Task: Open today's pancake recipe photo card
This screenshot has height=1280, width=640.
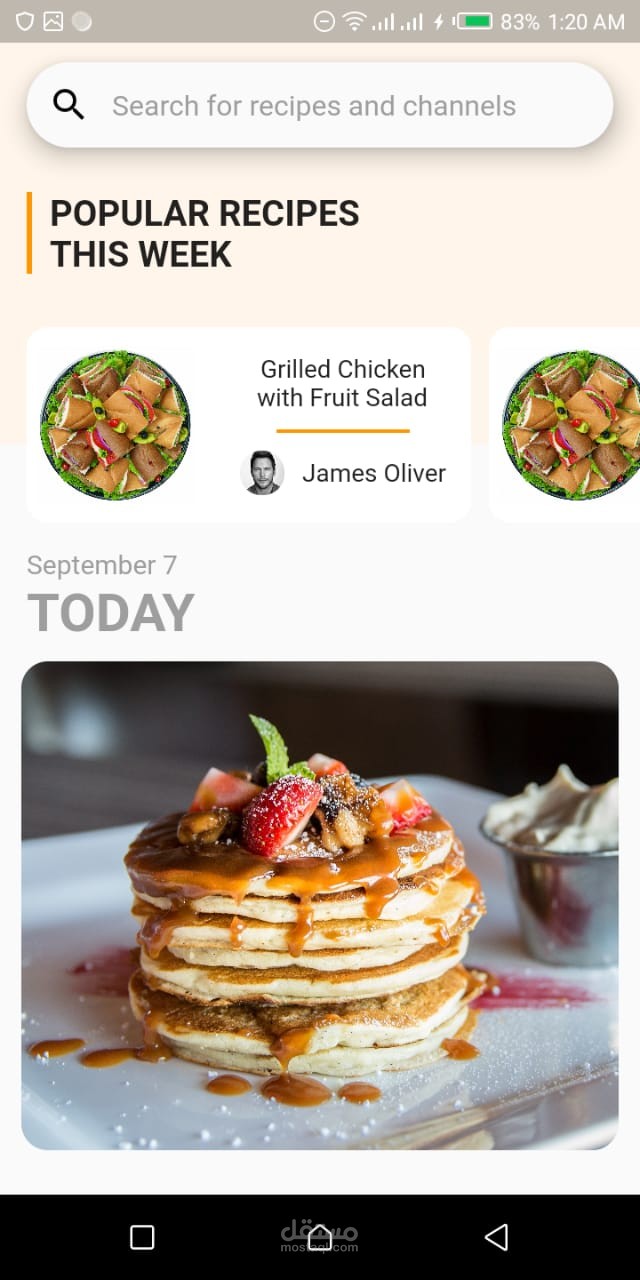Action: 320,905
